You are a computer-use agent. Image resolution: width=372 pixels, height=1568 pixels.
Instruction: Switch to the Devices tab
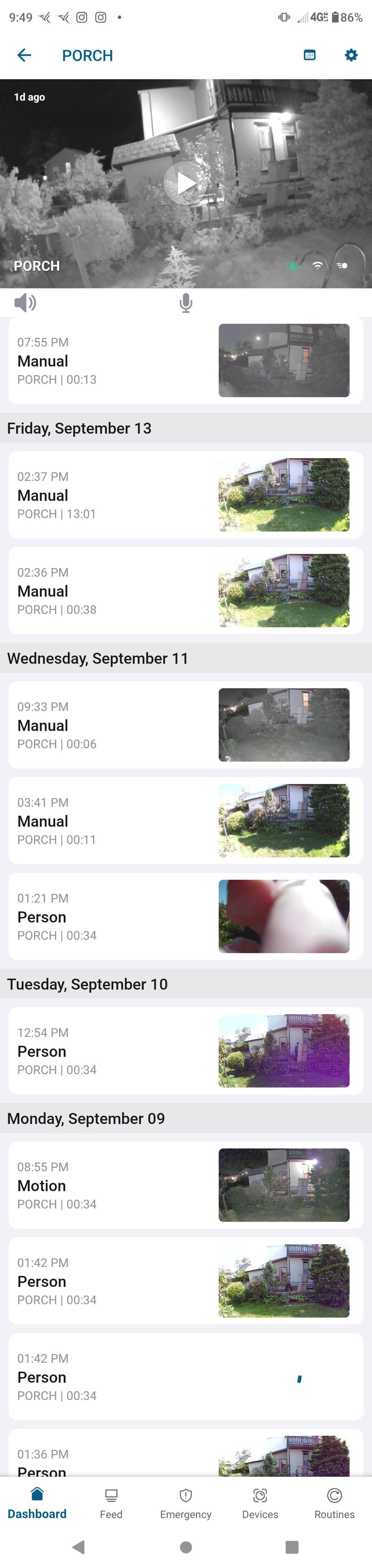coord(260,1504)
